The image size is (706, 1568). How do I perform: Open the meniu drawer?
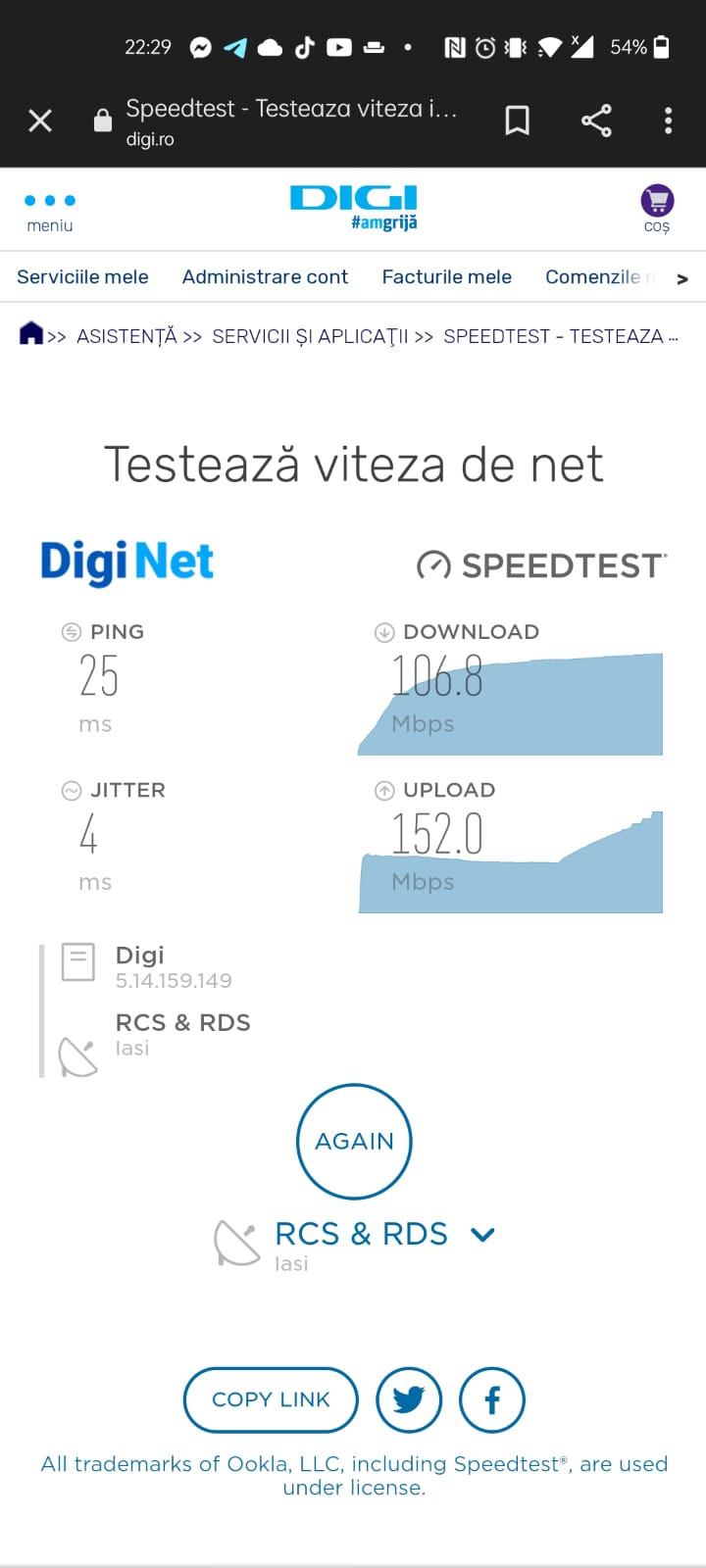pos(50,211)
